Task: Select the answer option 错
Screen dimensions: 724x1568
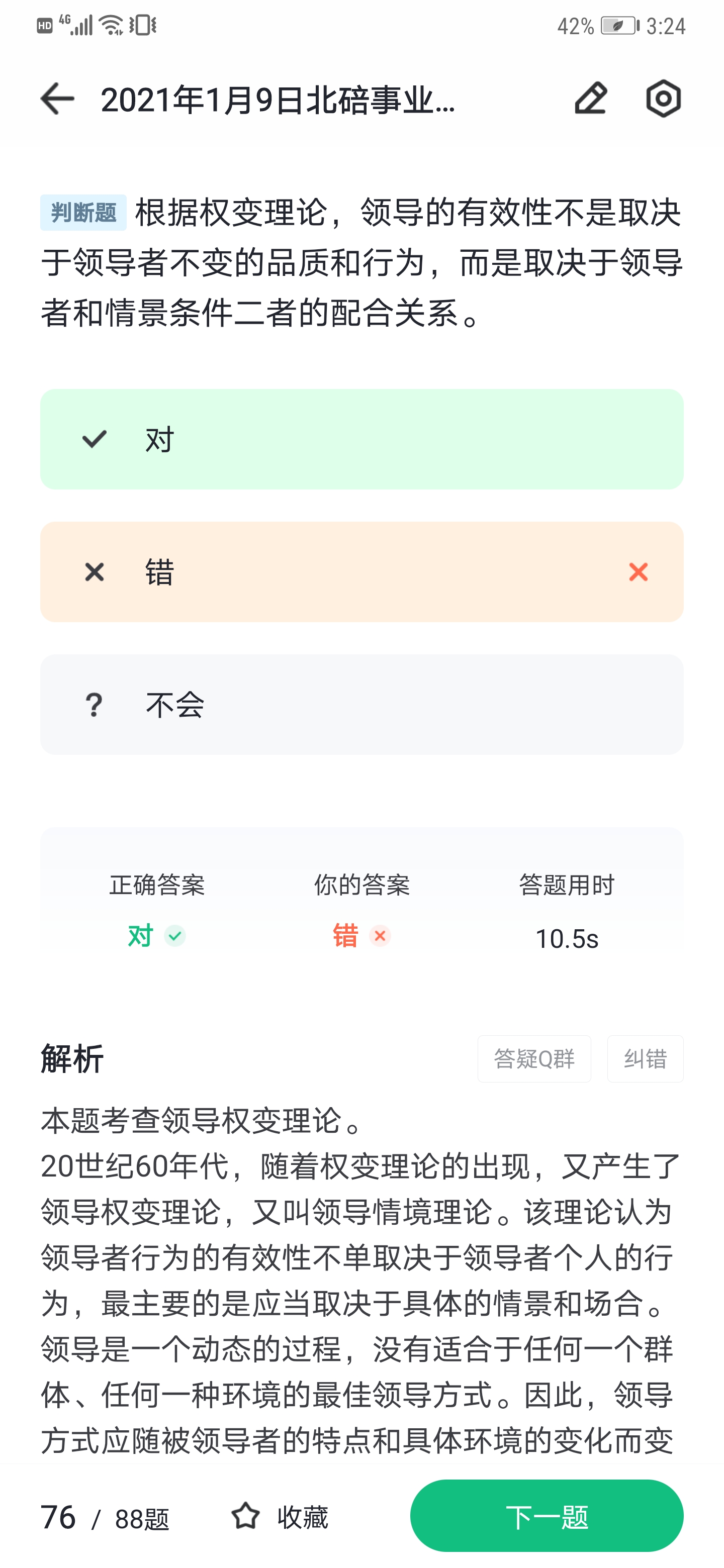Action: pos(361,571)
